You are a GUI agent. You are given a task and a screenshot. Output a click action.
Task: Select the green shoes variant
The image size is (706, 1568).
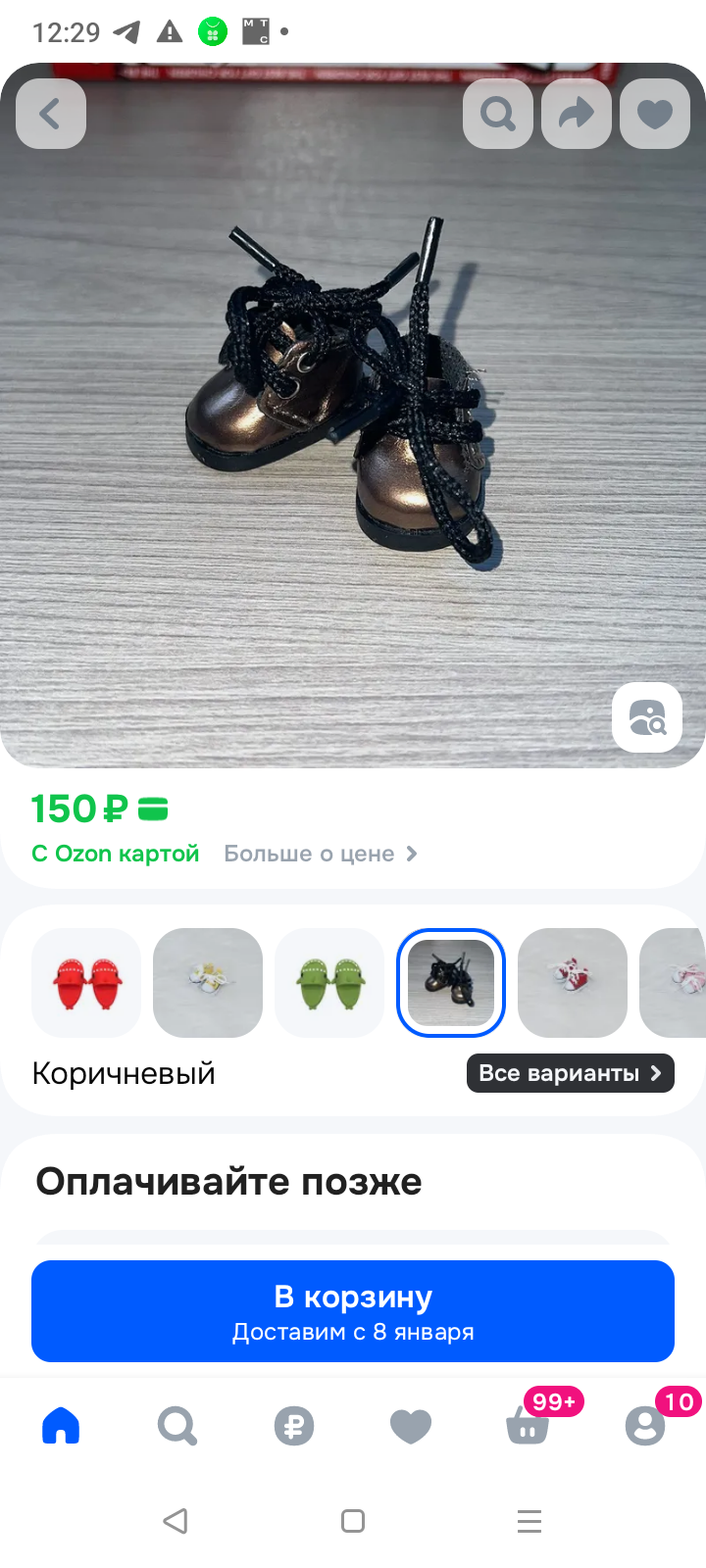coord(329,983)
